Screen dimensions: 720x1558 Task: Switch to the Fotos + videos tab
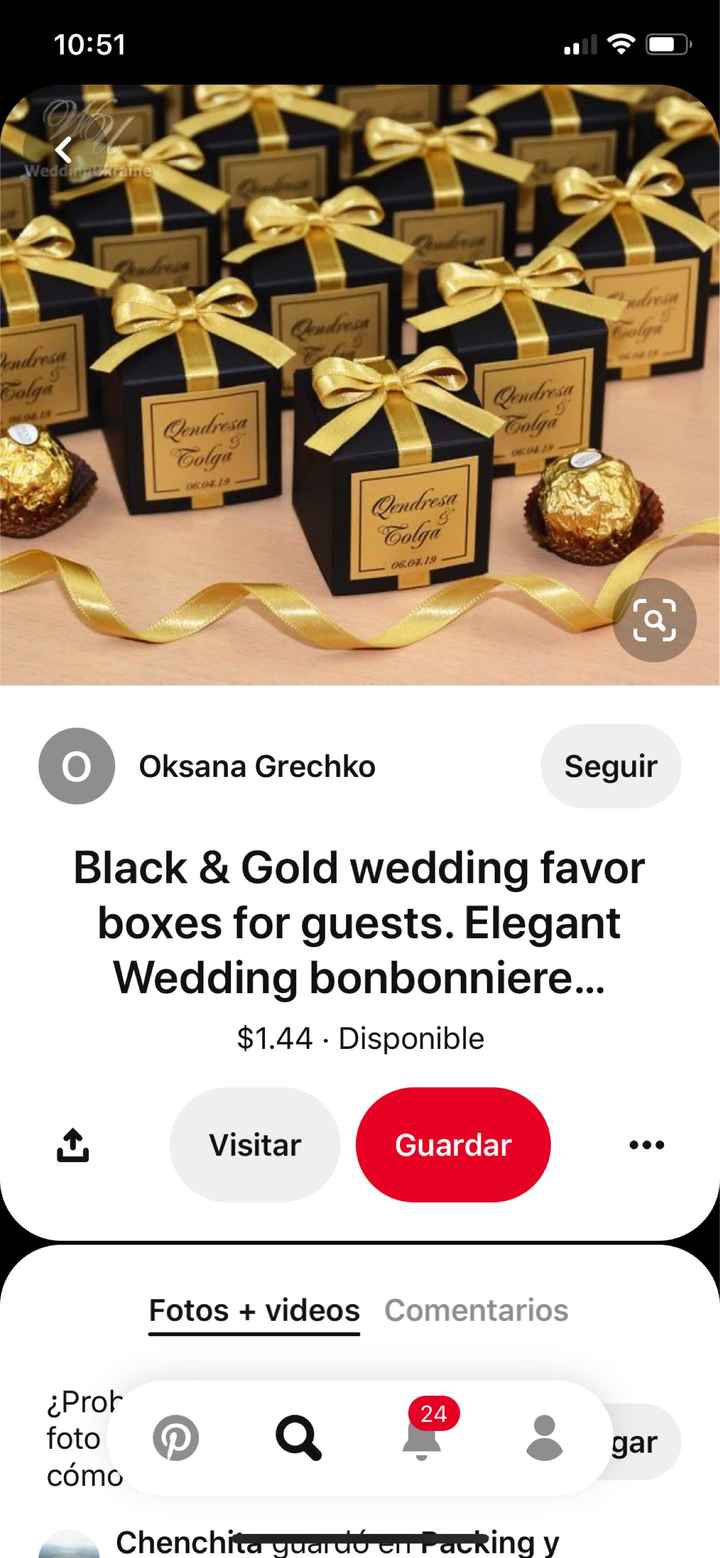pos(254,1310)
